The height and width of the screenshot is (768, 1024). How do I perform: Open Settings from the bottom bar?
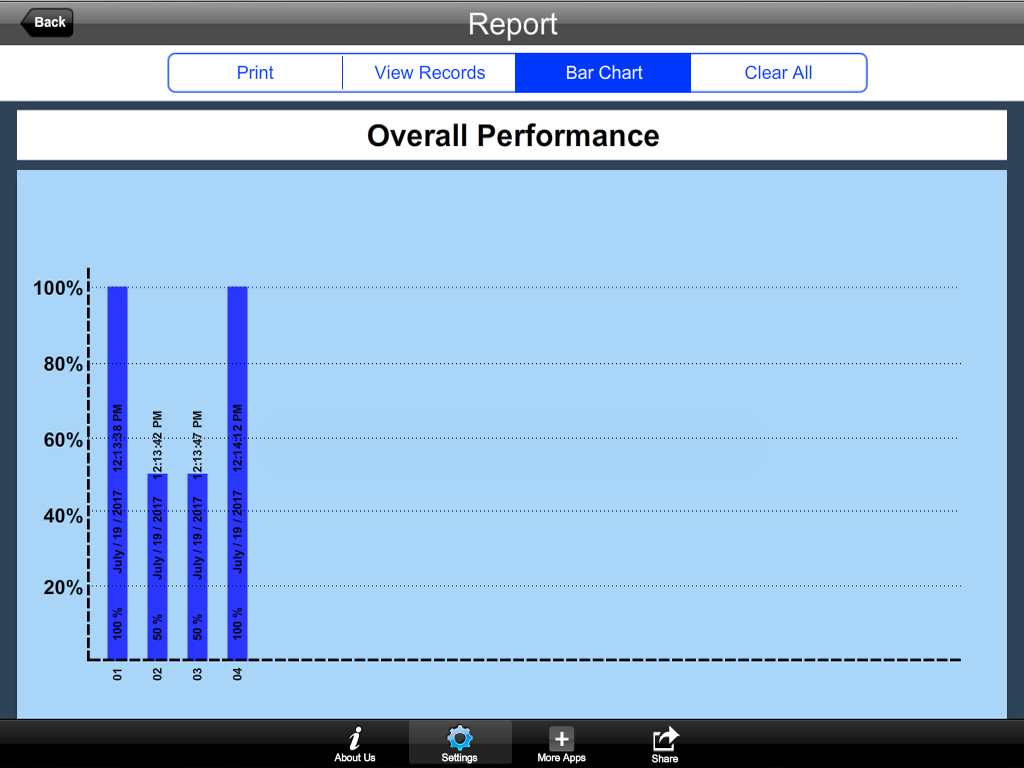point(460,744)
